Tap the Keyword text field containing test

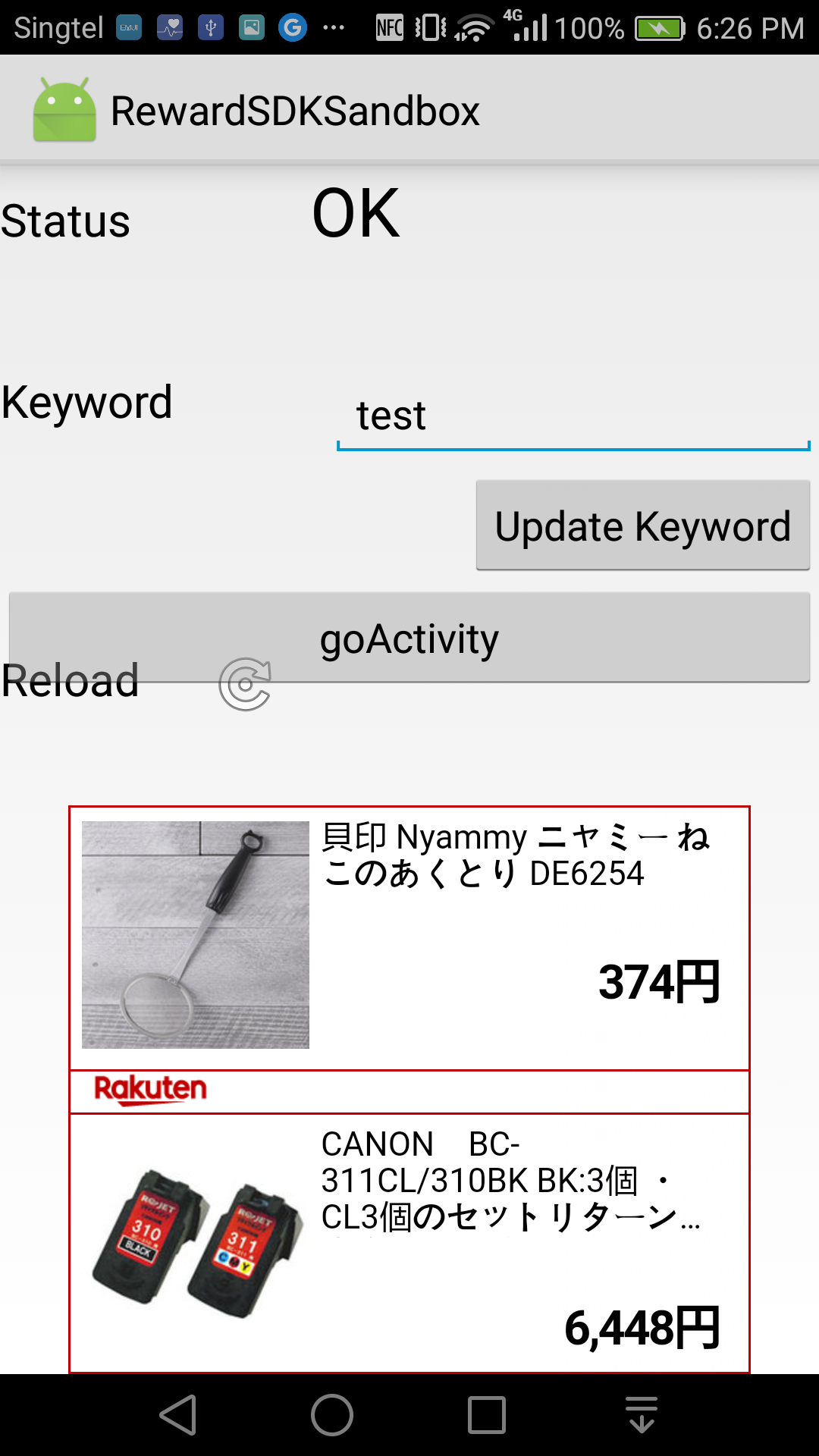coord(573,417)
